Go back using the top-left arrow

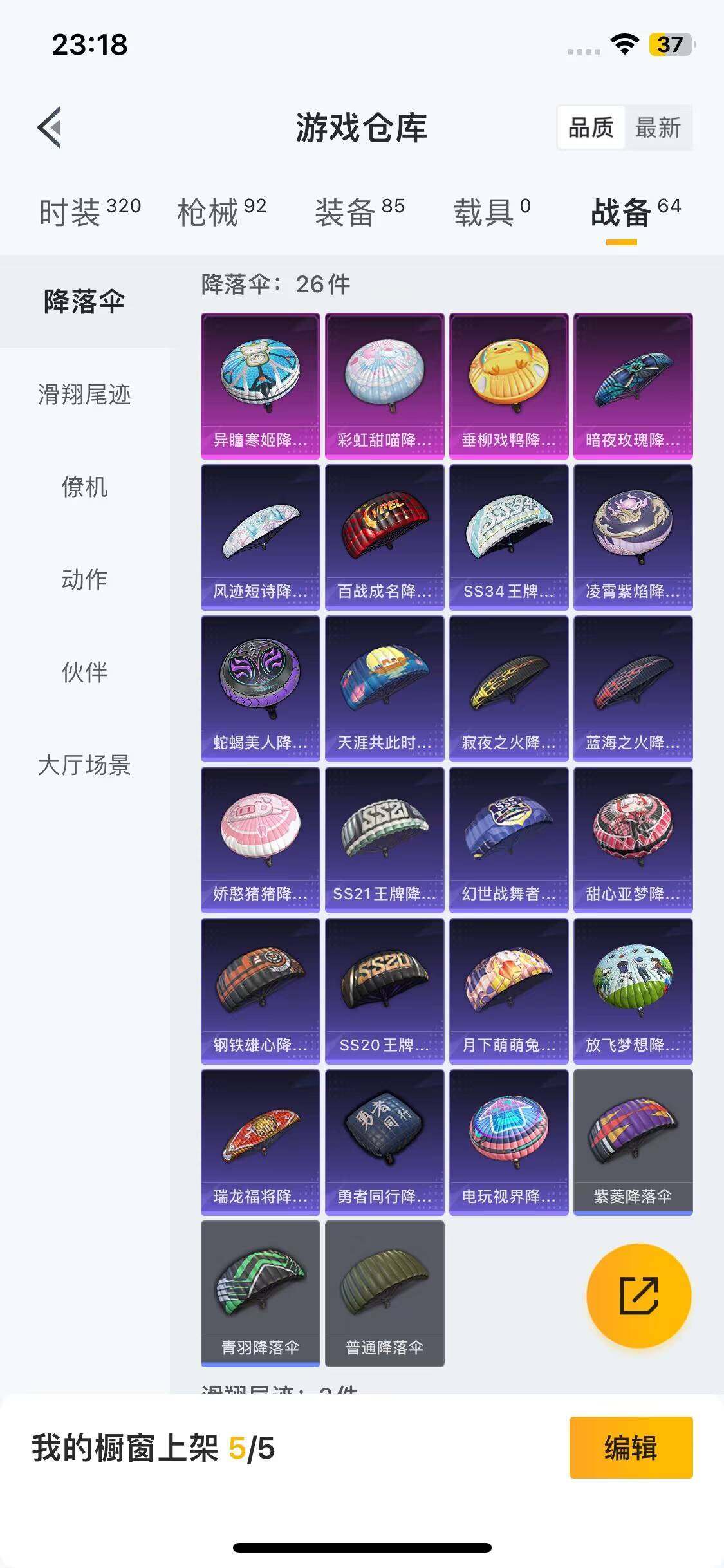tap(50, 127)
